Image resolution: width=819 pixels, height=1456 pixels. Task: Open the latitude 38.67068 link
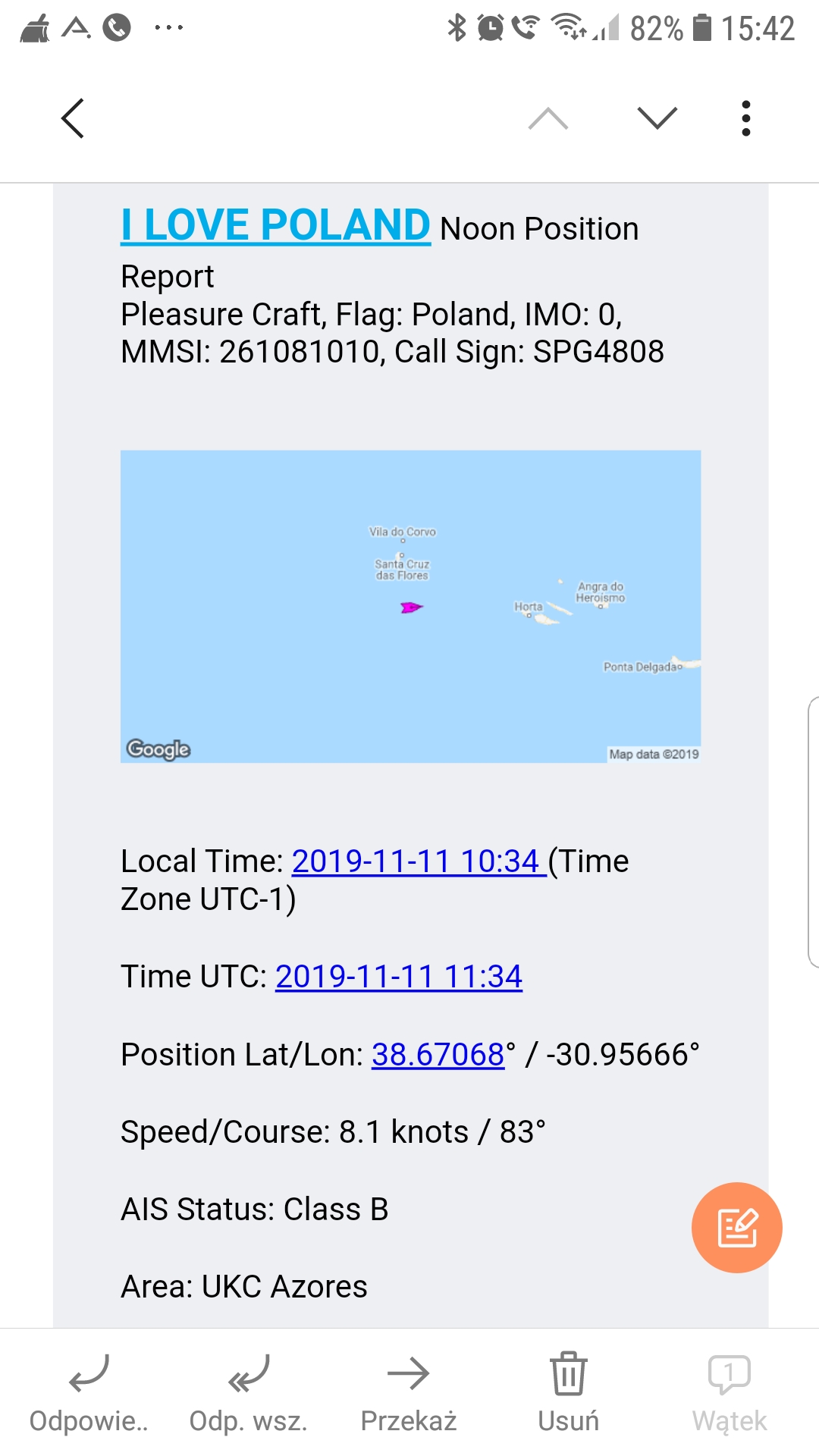click(438, 1055)
